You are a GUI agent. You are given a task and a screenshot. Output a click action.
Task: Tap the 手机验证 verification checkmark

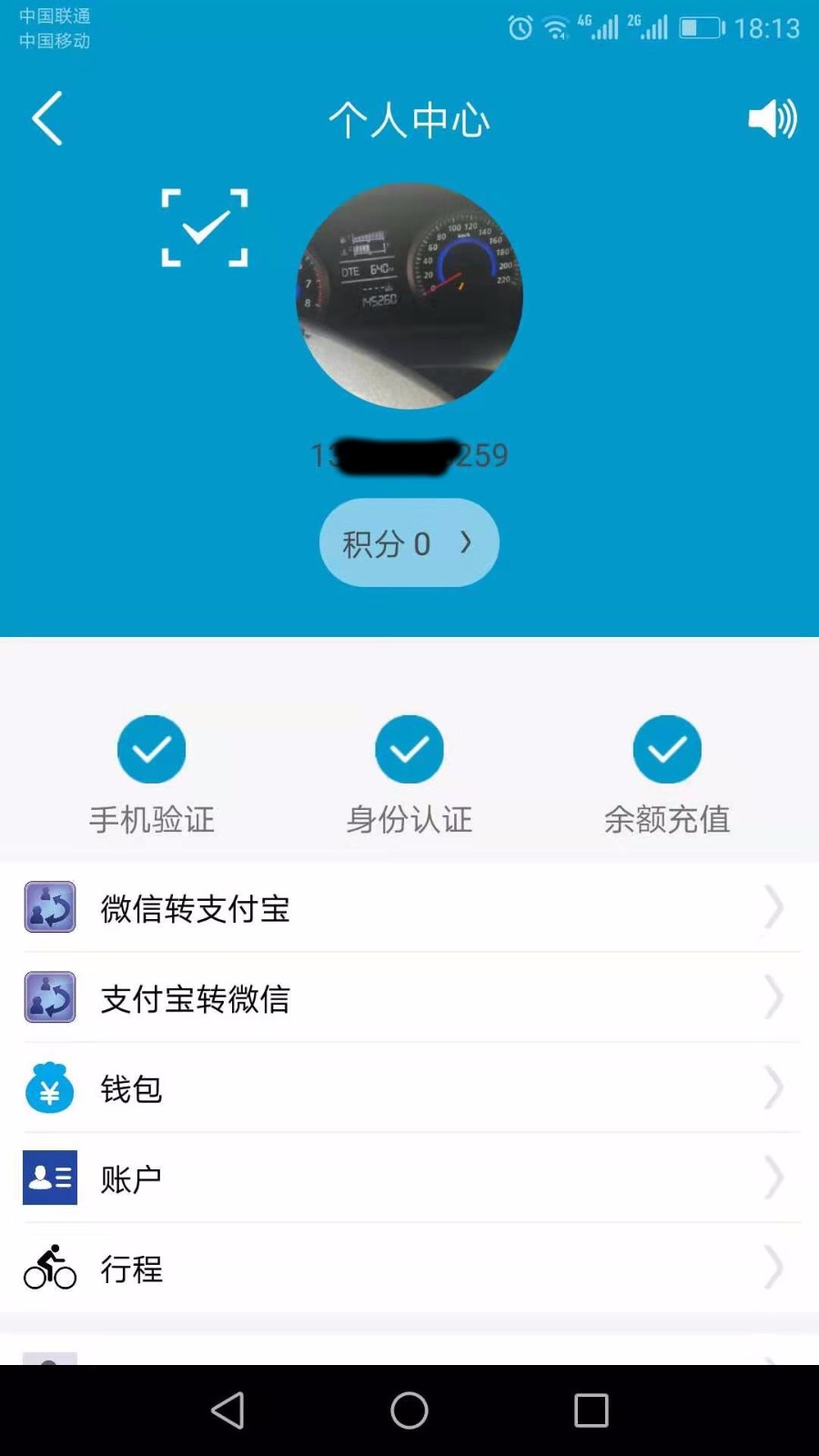[151, 748]
